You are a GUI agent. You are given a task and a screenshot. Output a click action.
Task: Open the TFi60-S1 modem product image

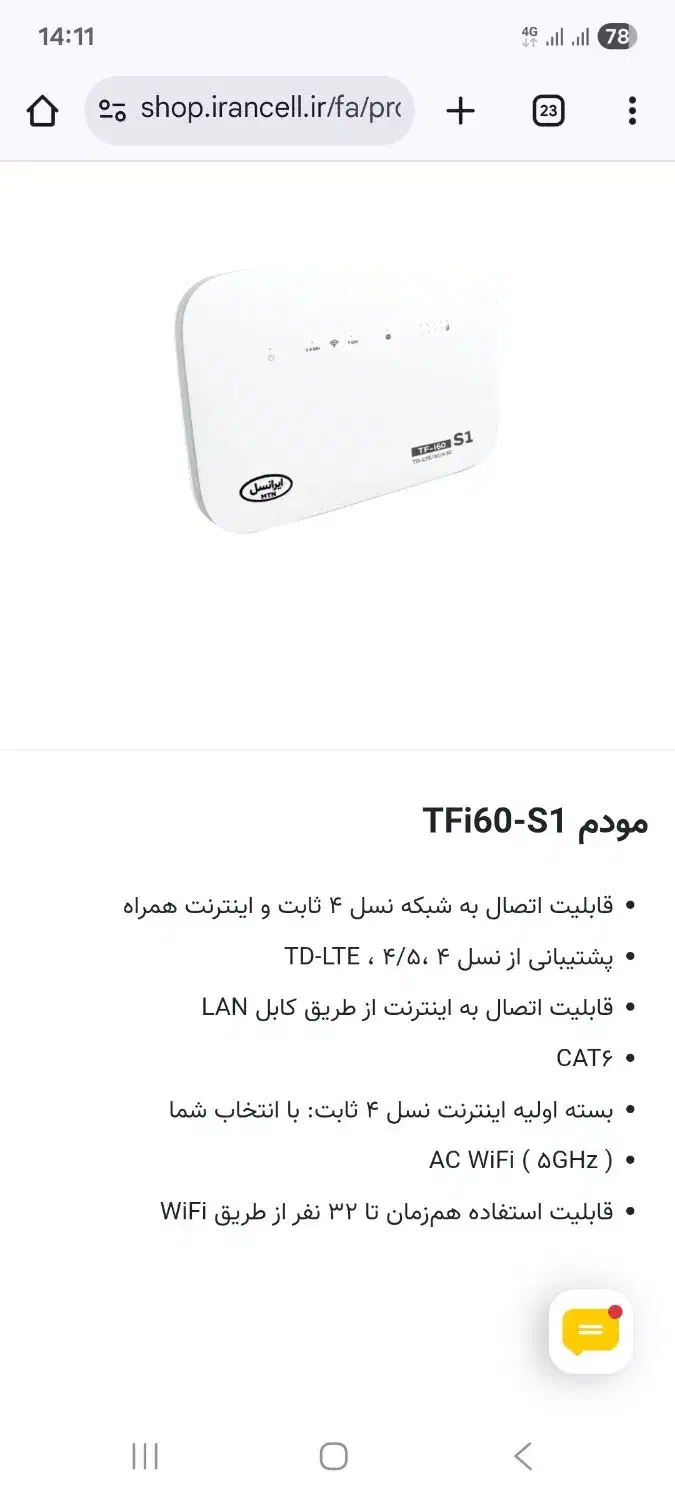coord(337,400)
